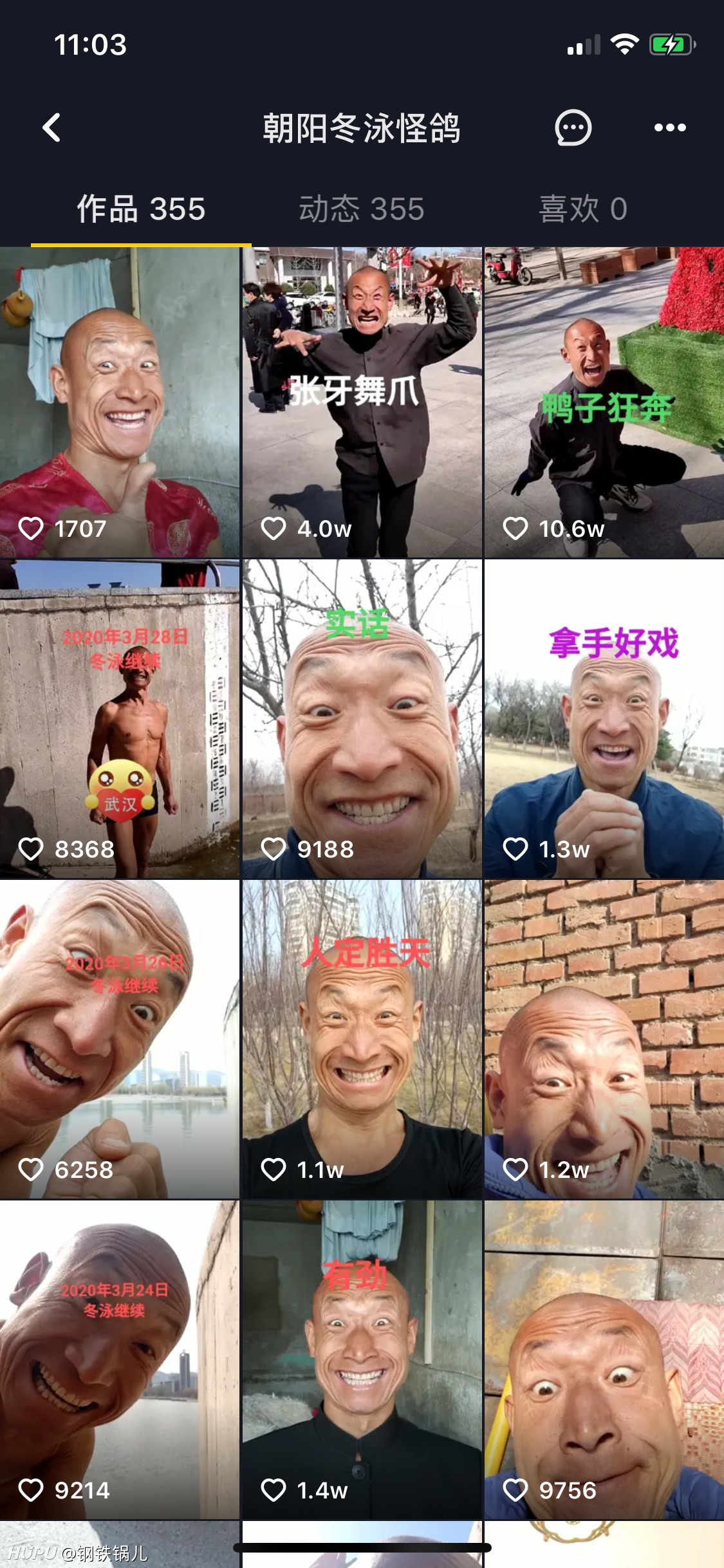Go back using the arrow icon
The width and height of the screenshot is (724, 1568).
tap(52, 127)
